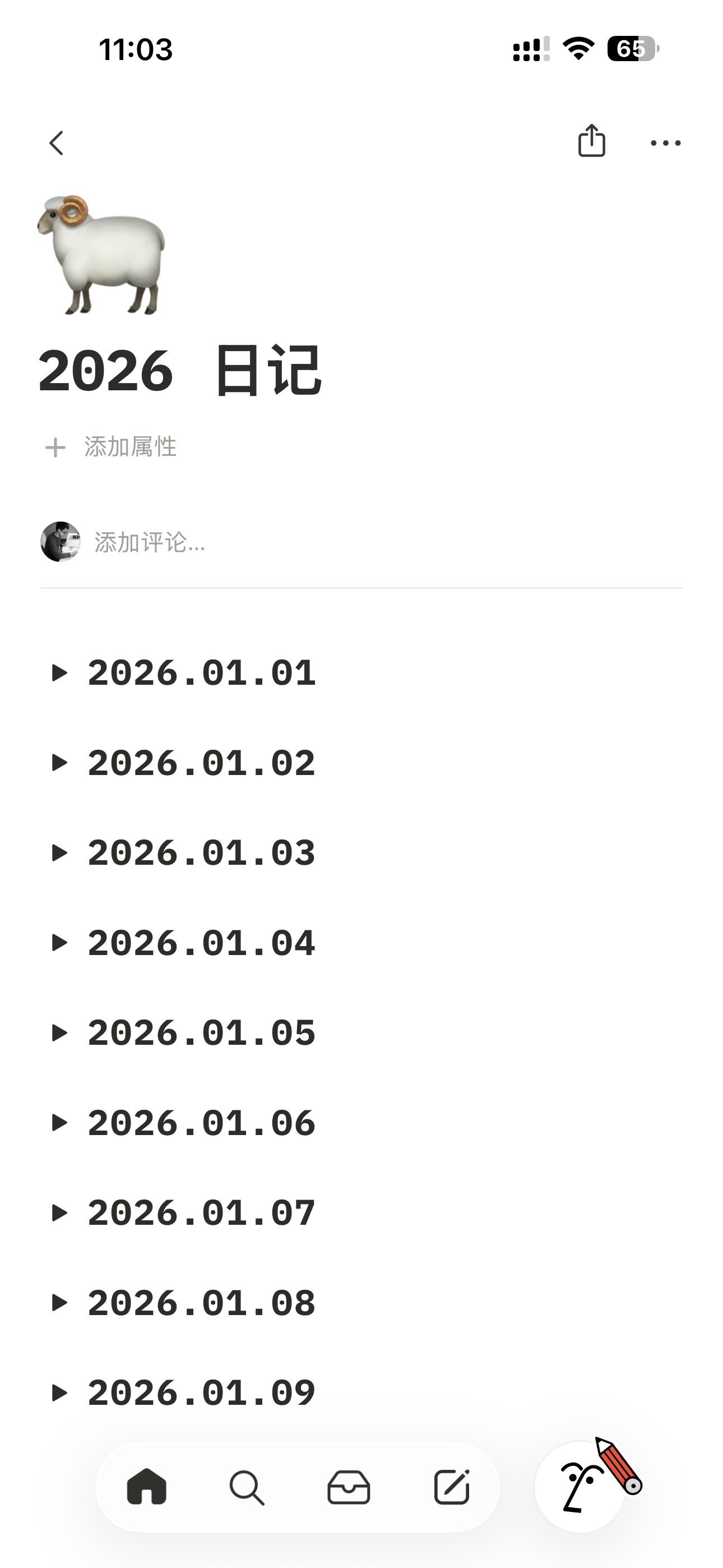Open the Search tab

tap(247, 1488)
